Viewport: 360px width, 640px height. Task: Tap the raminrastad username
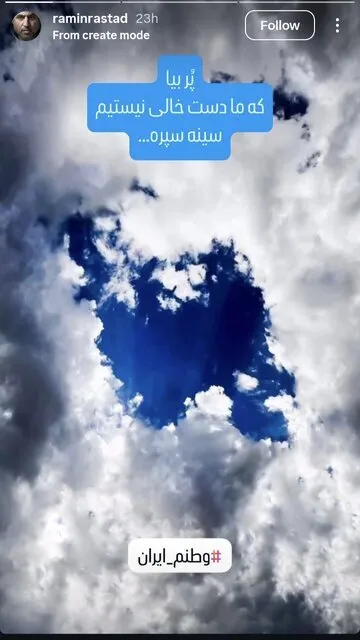(x=90, y=18)
